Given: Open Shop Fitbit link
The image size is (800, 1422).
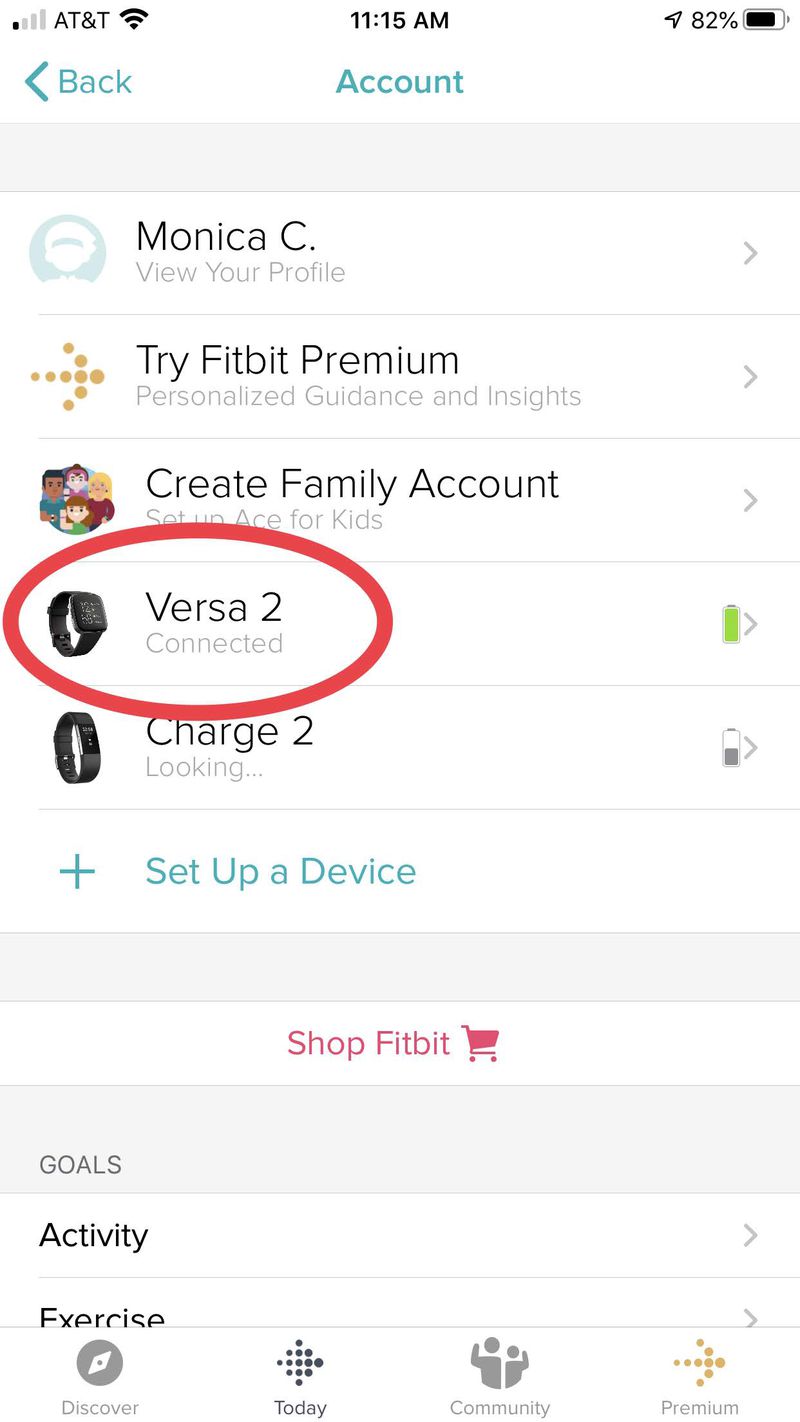Looking at the screenshot, I should click(x=392, y=1043).
